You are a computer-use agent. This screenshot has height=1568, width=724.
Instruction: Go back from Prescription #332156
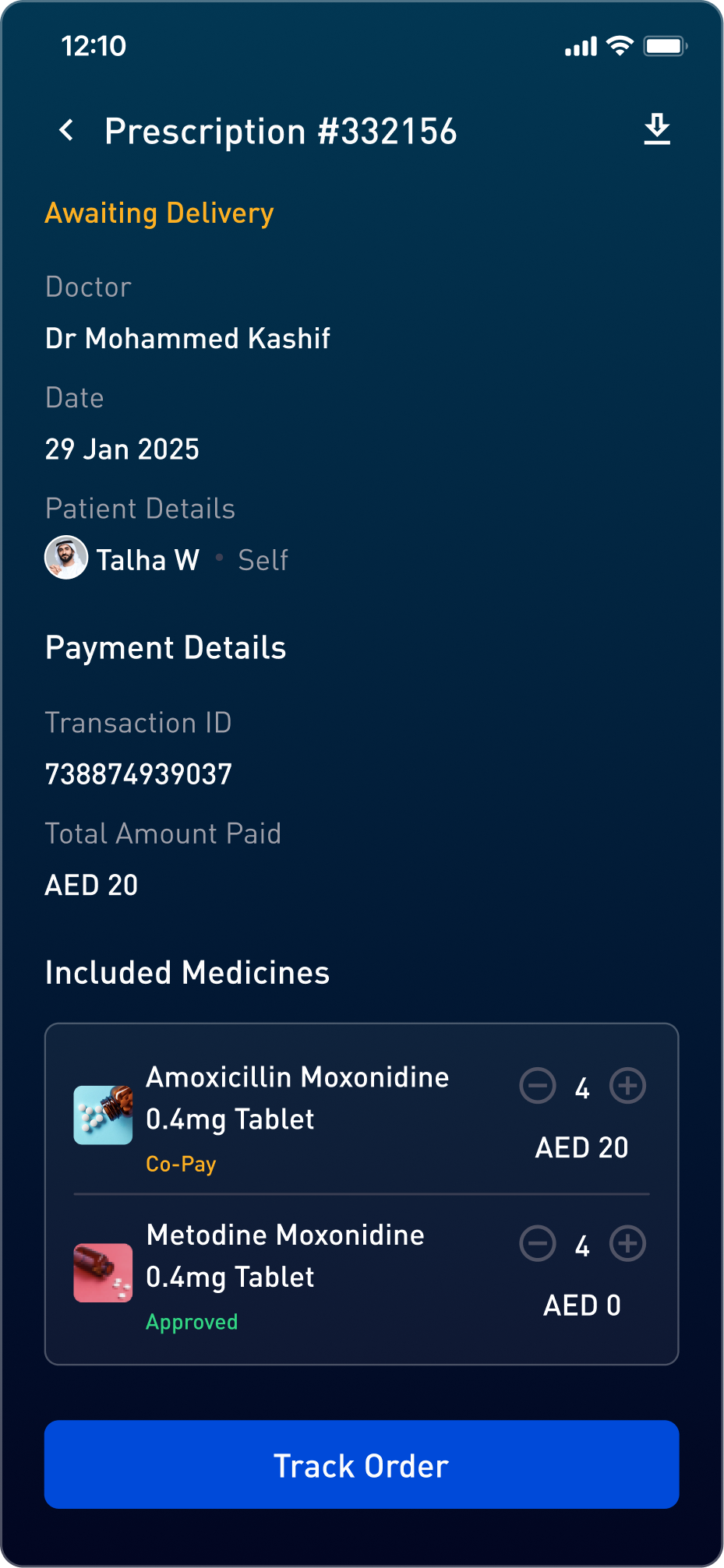point(67,131)
